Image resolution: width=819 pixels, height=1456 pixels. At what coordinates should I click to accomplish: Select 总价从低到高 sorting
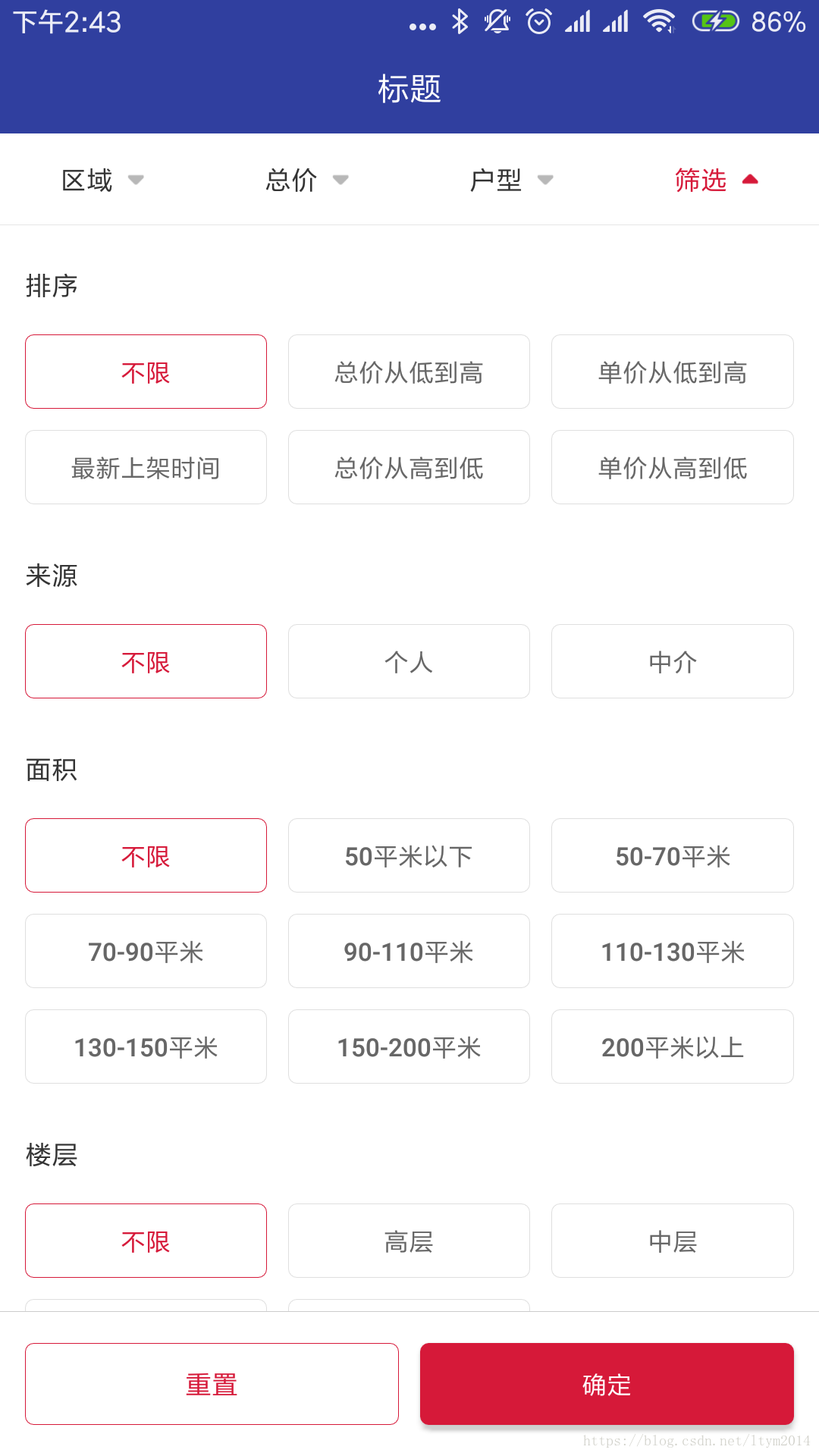point(409,372)
